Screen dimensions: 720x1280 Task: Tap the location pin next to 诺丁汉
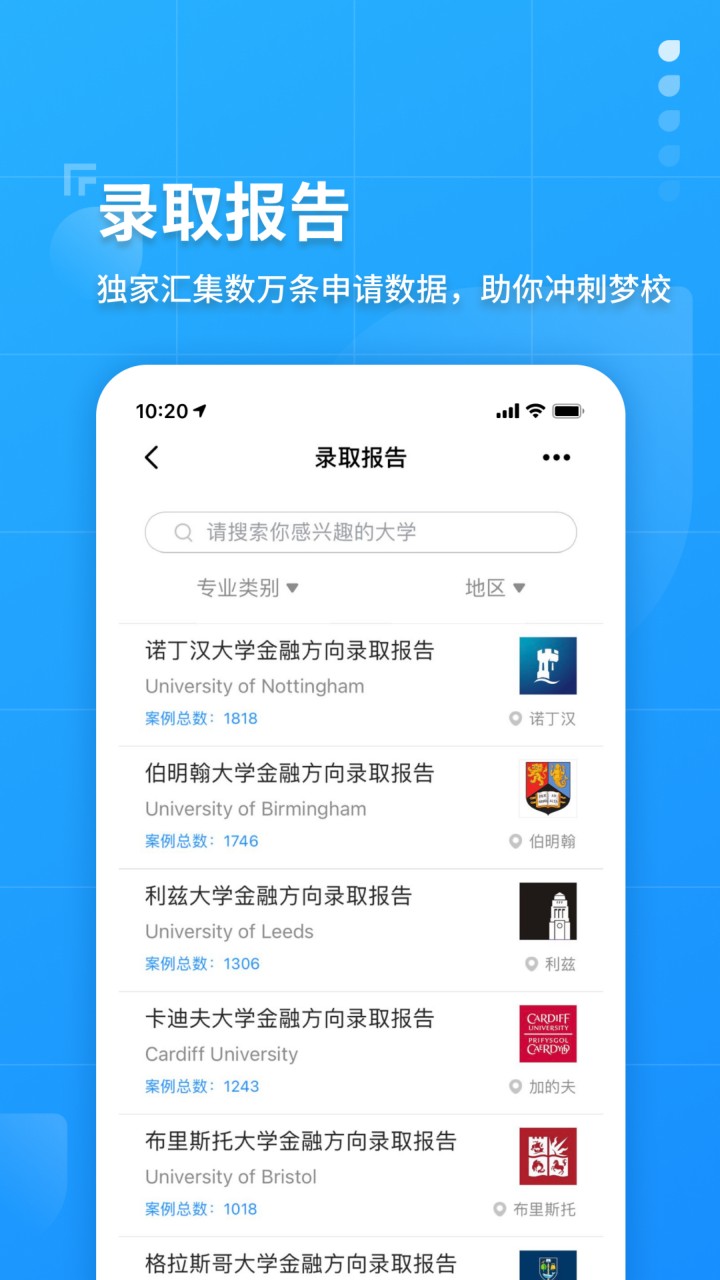(513, 717)
